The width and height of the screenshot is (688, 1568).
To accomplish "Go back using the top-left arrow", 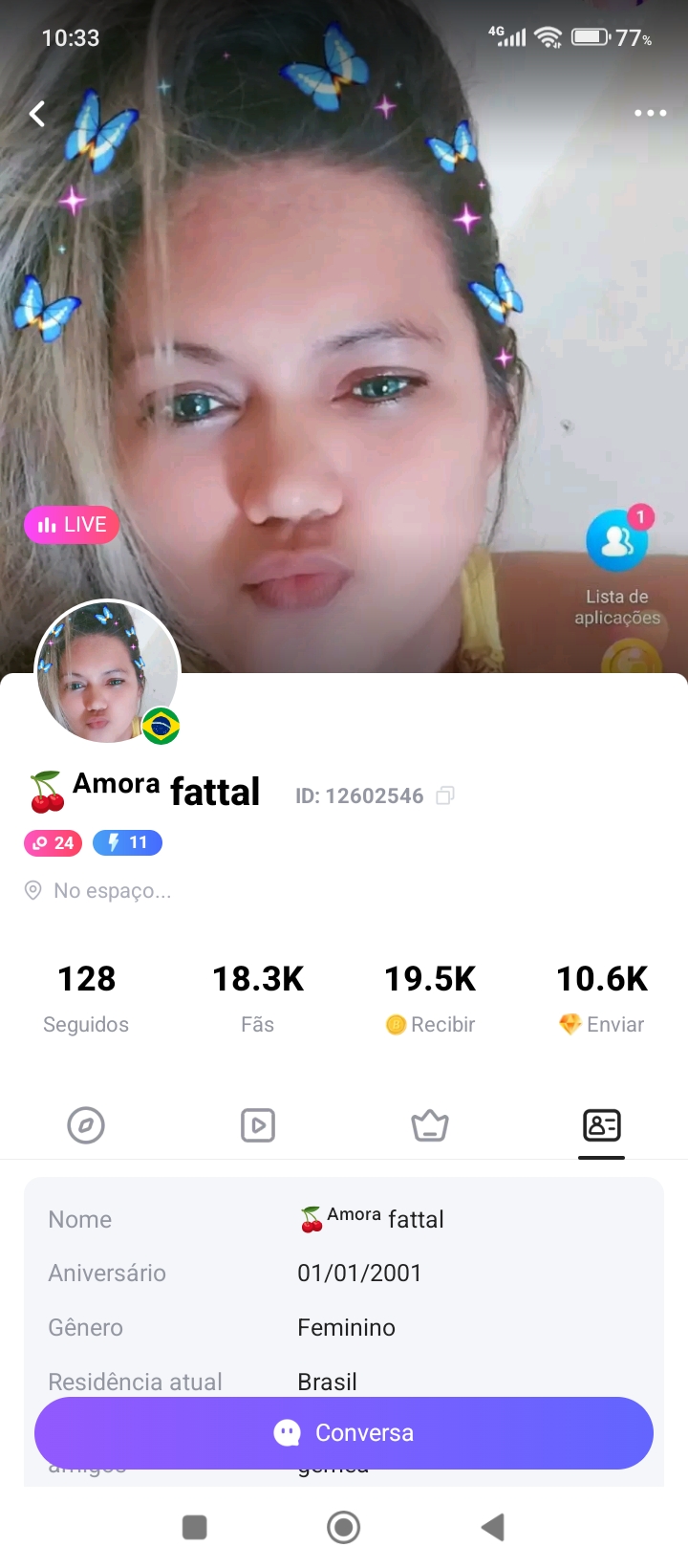I will [37, 114].
